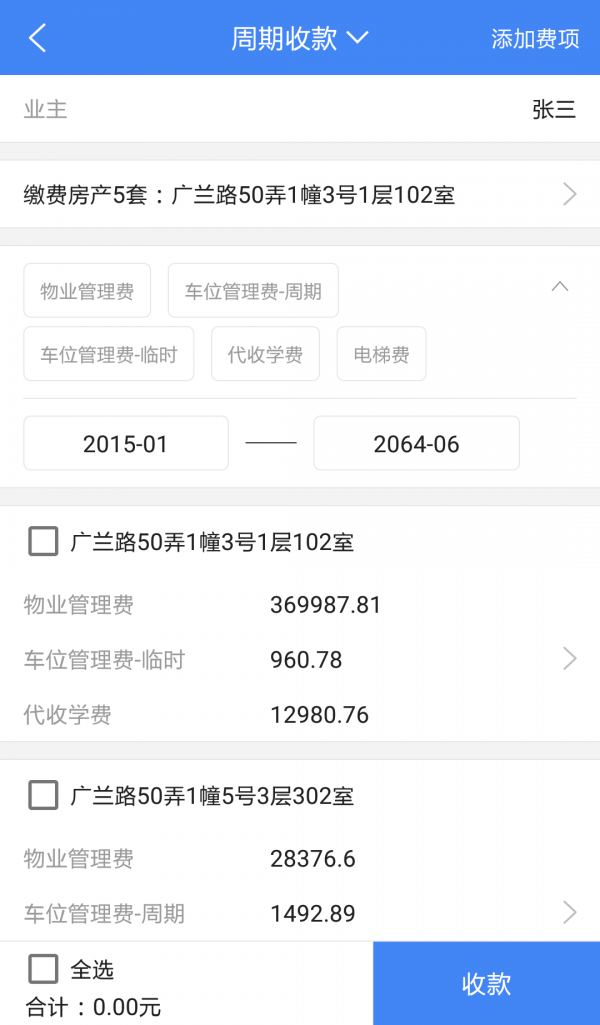
Task: Choose the 车位管理费-临时 chip
Action: tap(108, 354)
